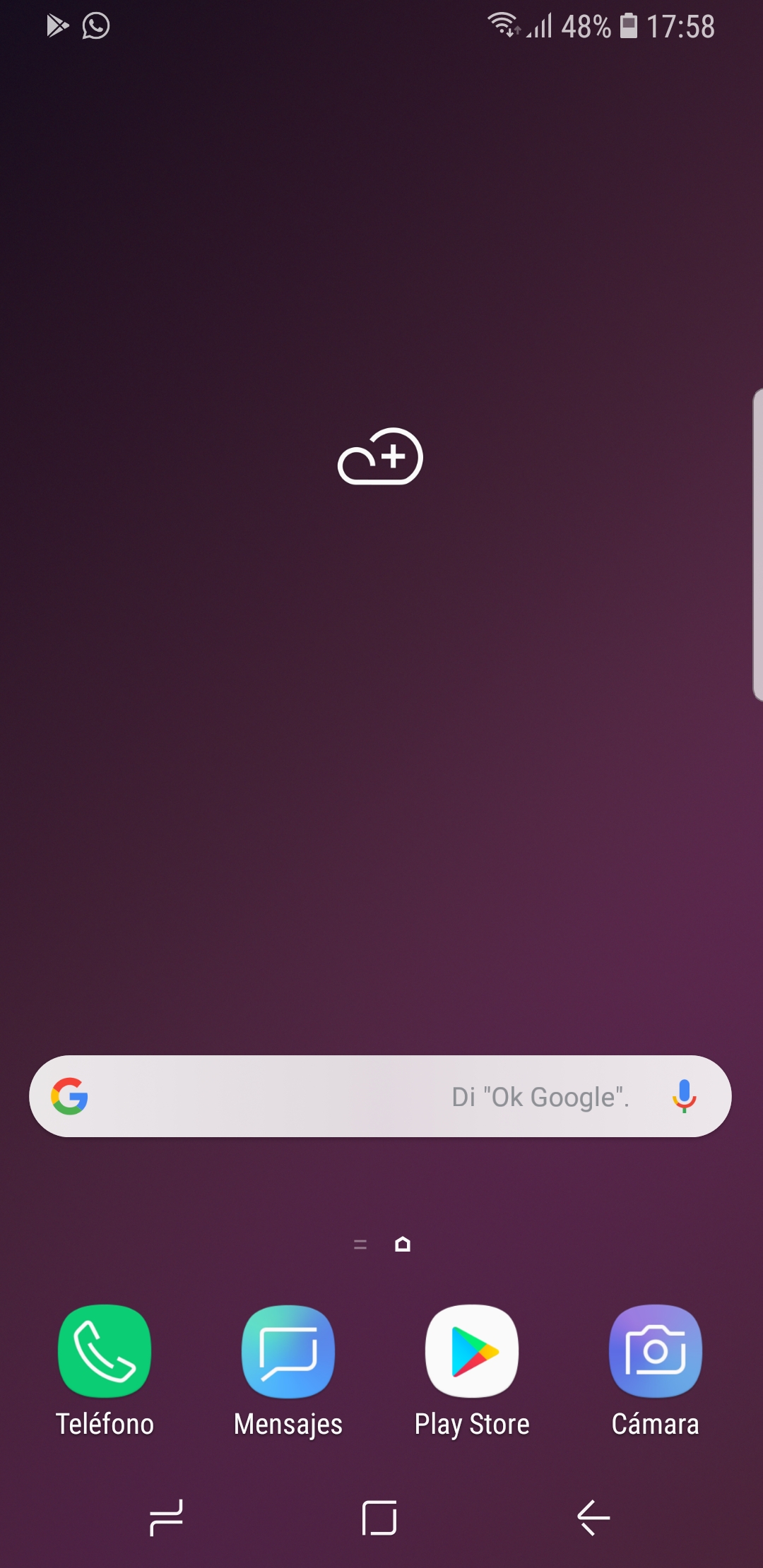Viewport: 763px width, 1568px height.
Task: Go to the system home button
Action: tap(379, 1517)
